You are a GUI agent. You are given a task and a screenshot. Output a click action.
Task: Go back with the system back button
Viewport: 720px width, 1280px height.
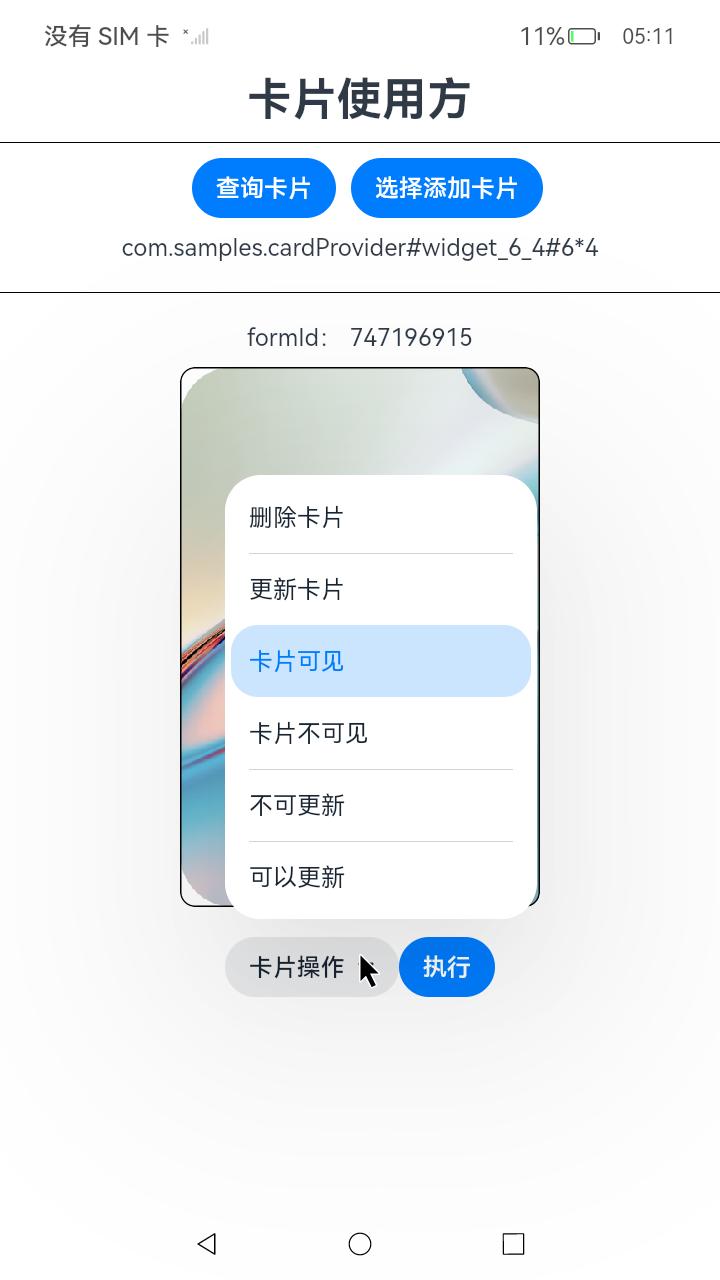[207, 1243]
